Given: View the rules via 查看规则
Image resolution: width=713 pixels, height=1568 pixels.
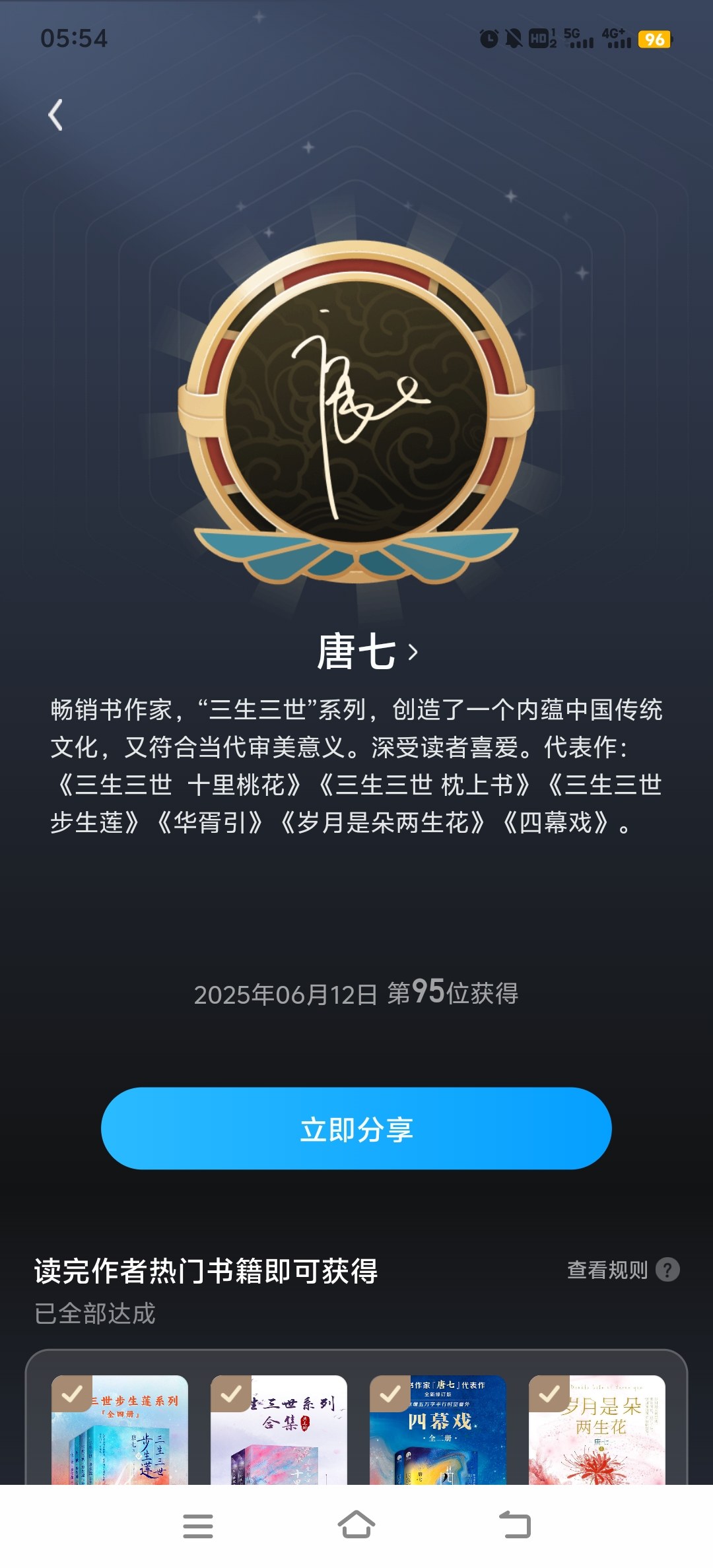Looking at the screenshot, I should coord(623,1270).
